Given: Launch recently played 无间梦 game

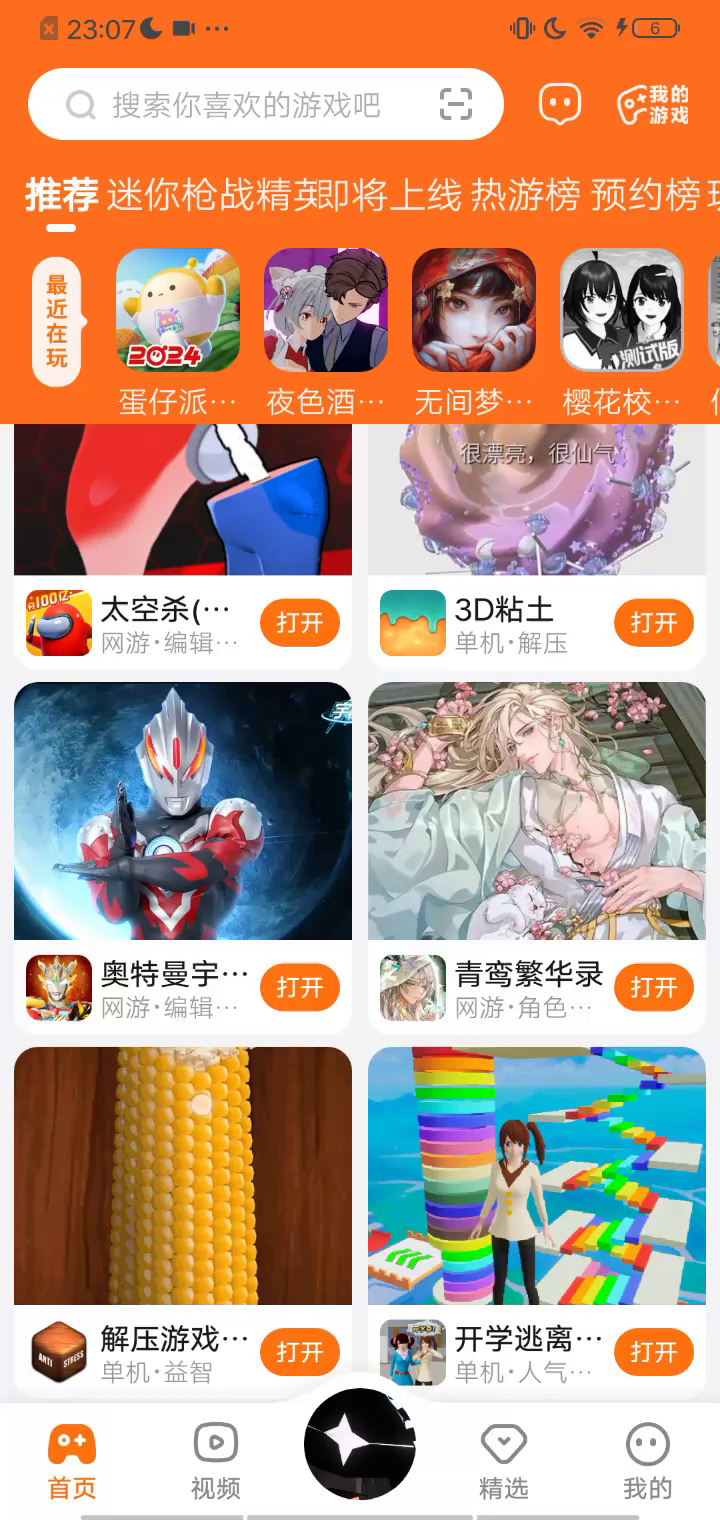Looking at the screenshot, I should [474, 310].
